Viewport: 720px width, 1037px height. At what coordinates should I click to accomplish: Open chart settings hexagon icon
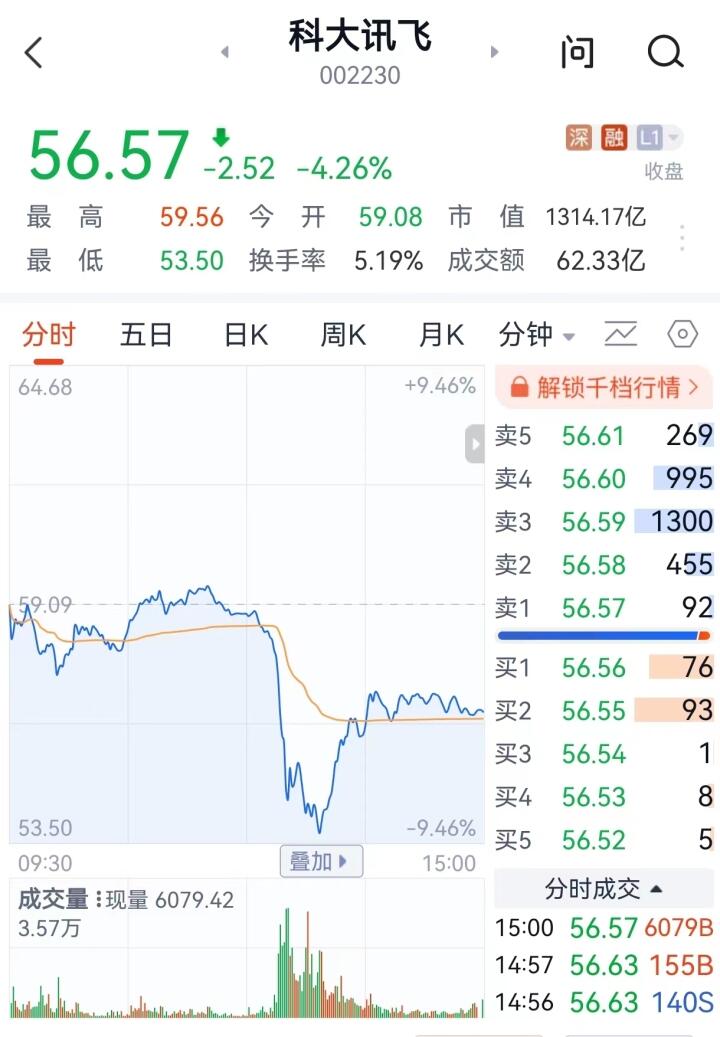682,335
